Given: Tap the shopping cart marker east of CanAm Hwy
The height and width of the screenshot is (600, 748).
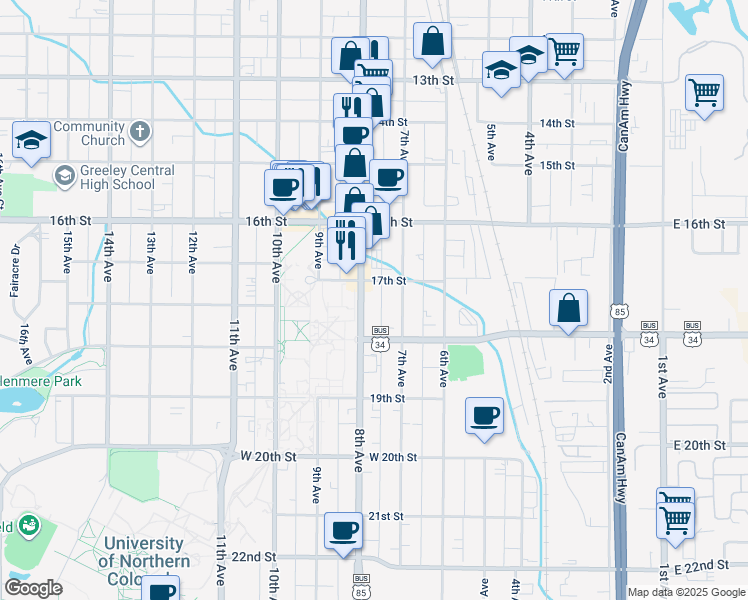Looking at the screenshot, I should (705, 93).
